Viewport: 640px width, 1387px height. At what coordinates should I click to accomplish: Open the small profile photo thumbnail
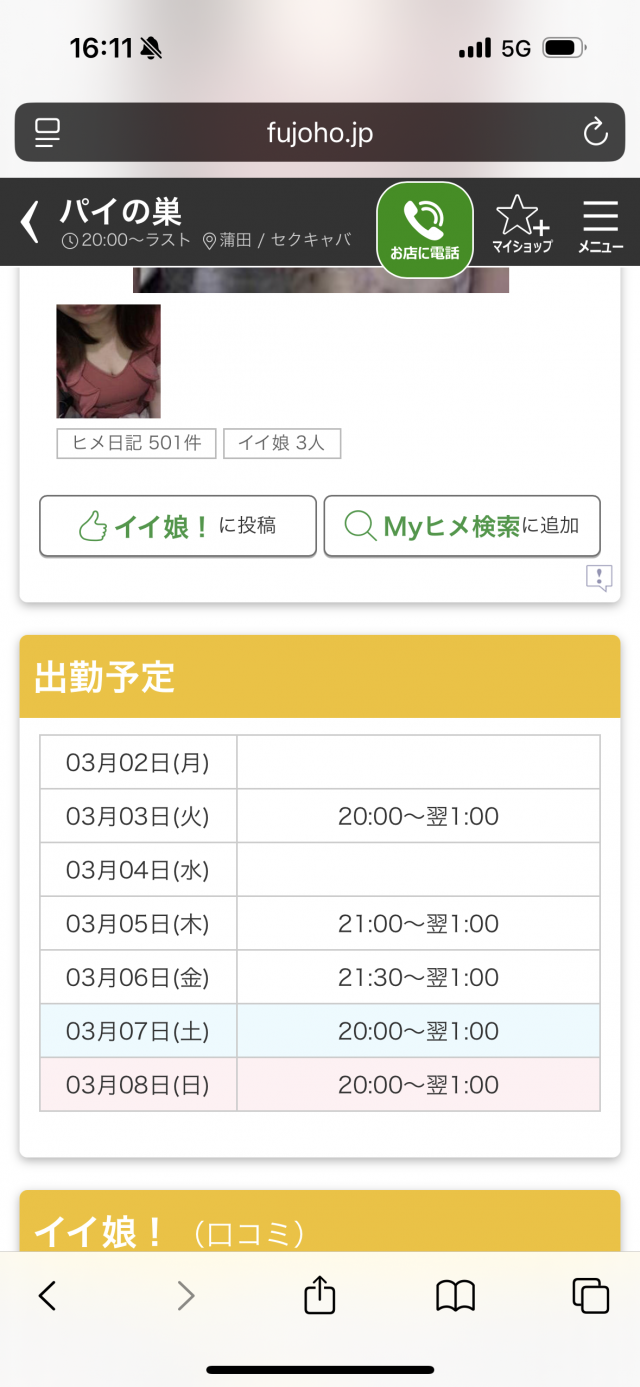click(108, 361)
